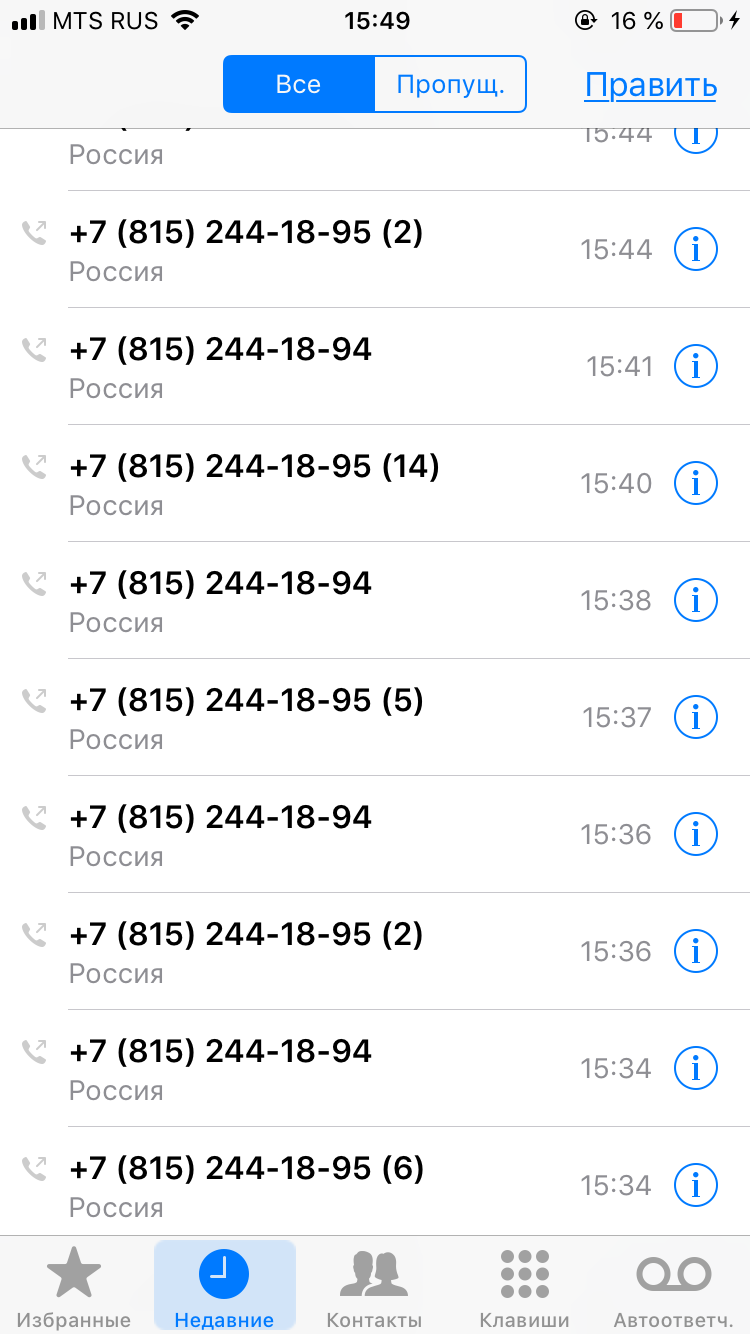Screen dimensions: 750x1334
Task: Go to the Контакты tab
Action: [374, 1288]
